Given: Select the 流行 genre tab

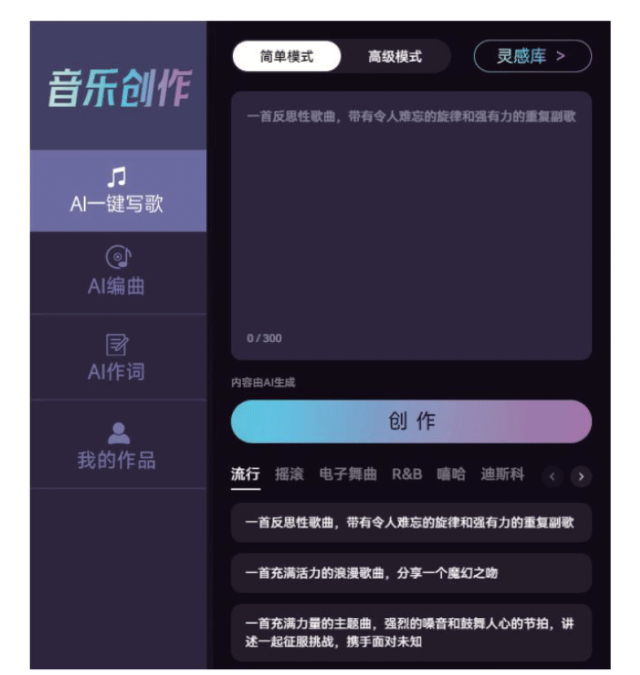Looking at the screenshot, I should point(245,474).
